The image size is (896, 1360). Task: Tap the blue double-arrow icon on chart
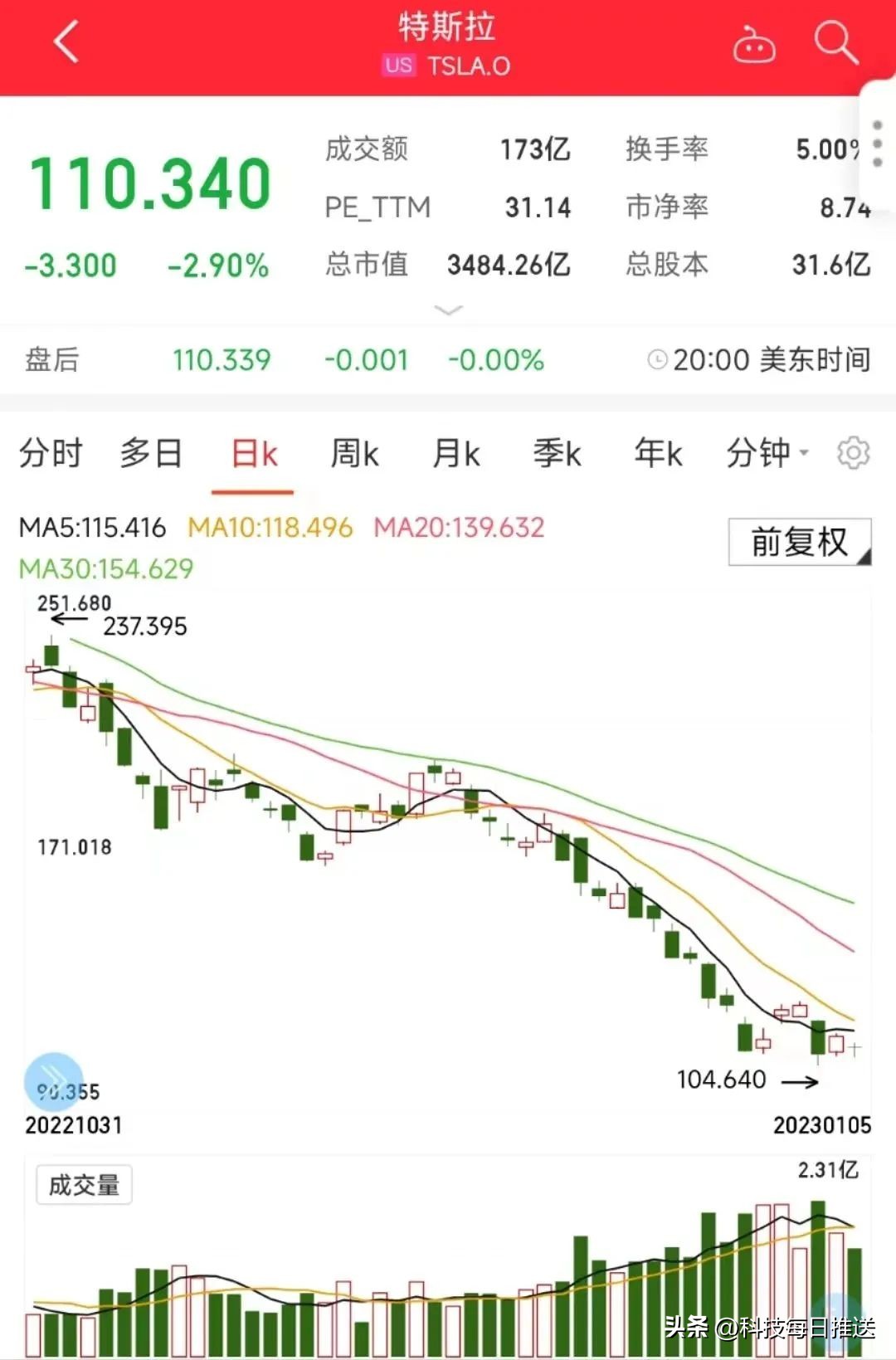pos(54,1079)
